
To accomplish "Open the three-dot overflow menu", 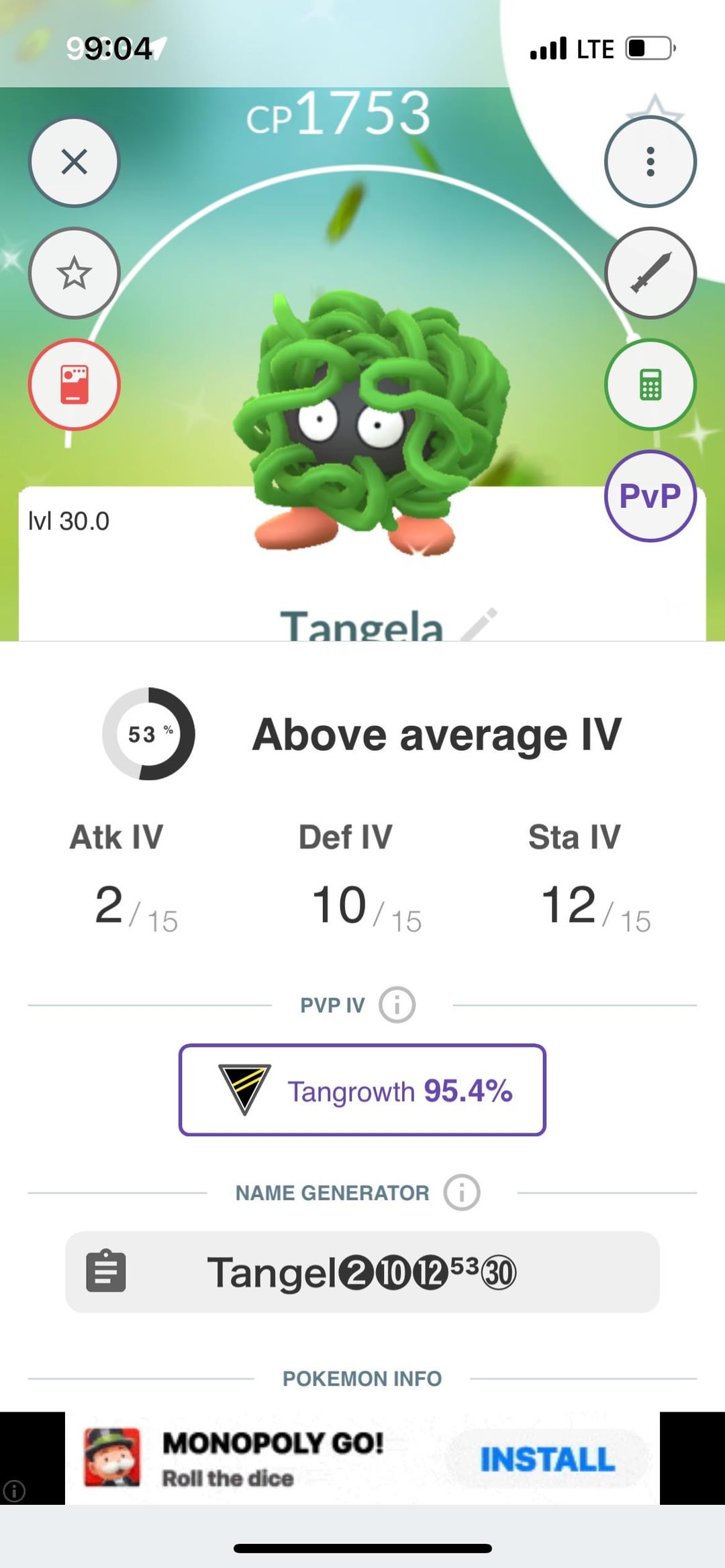I will 650,162.
